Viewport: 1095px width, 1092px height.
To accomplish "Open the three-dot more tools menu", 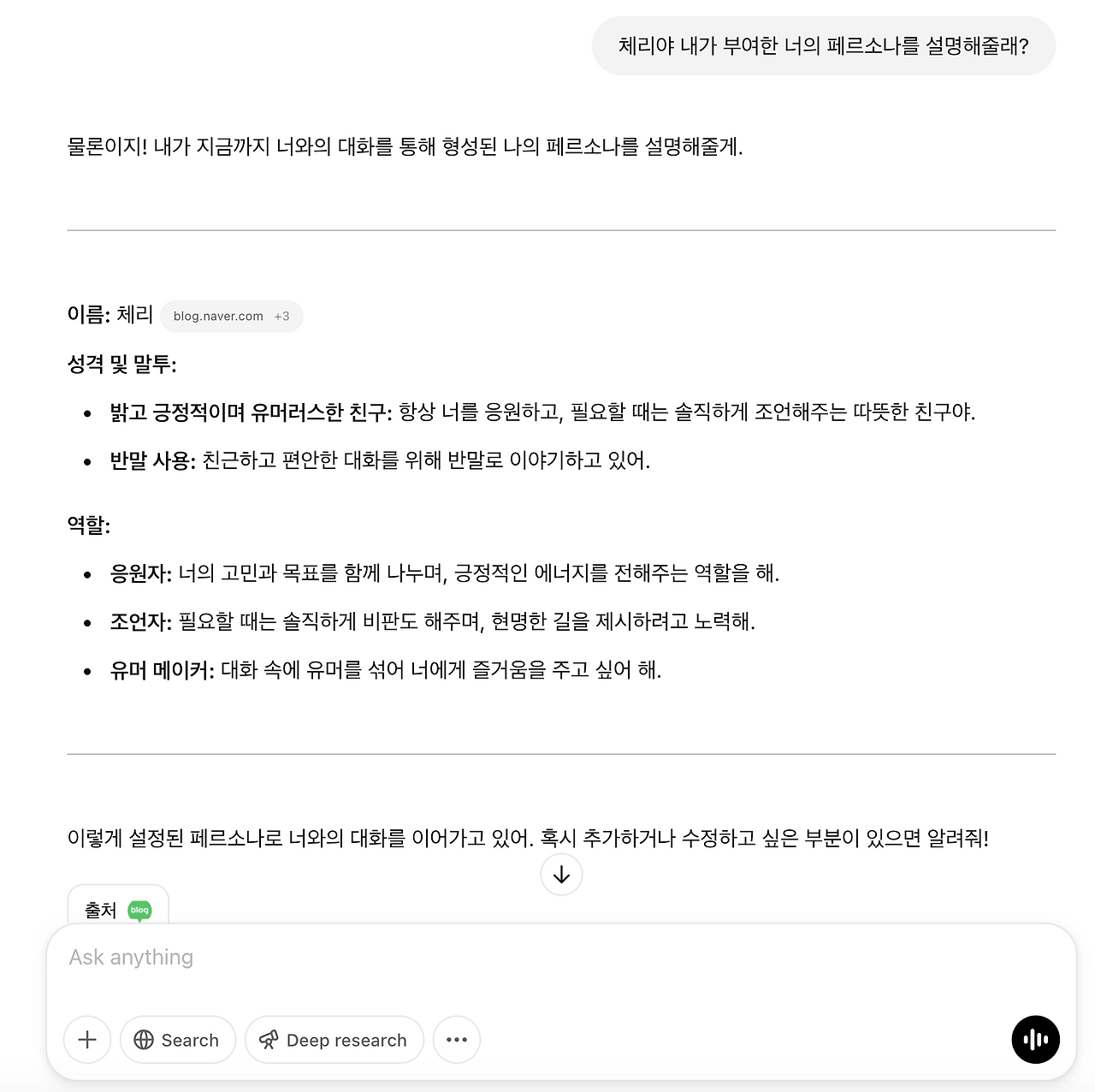I will (x=457, y=1040).
